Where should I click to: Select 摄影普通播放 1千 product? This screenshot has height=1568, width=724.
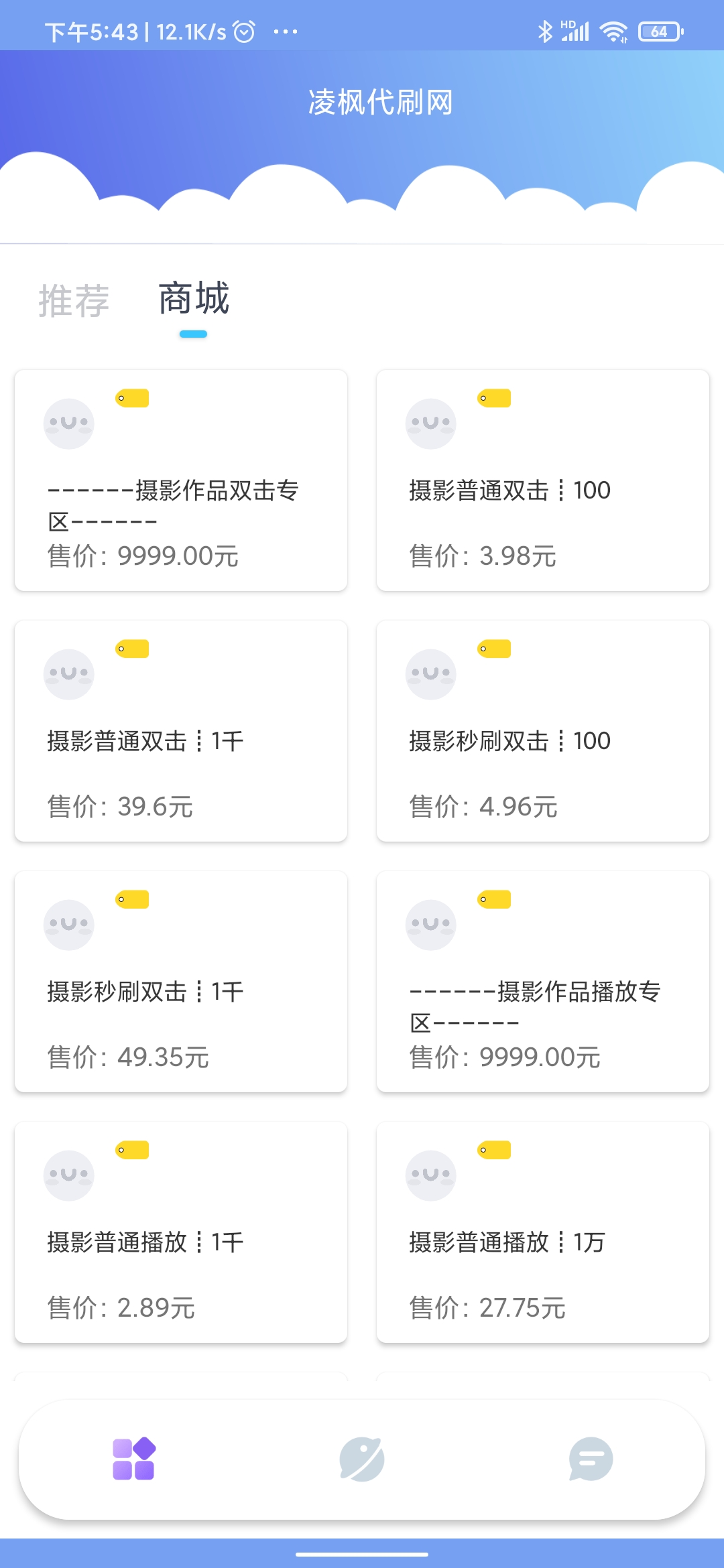181,1232
